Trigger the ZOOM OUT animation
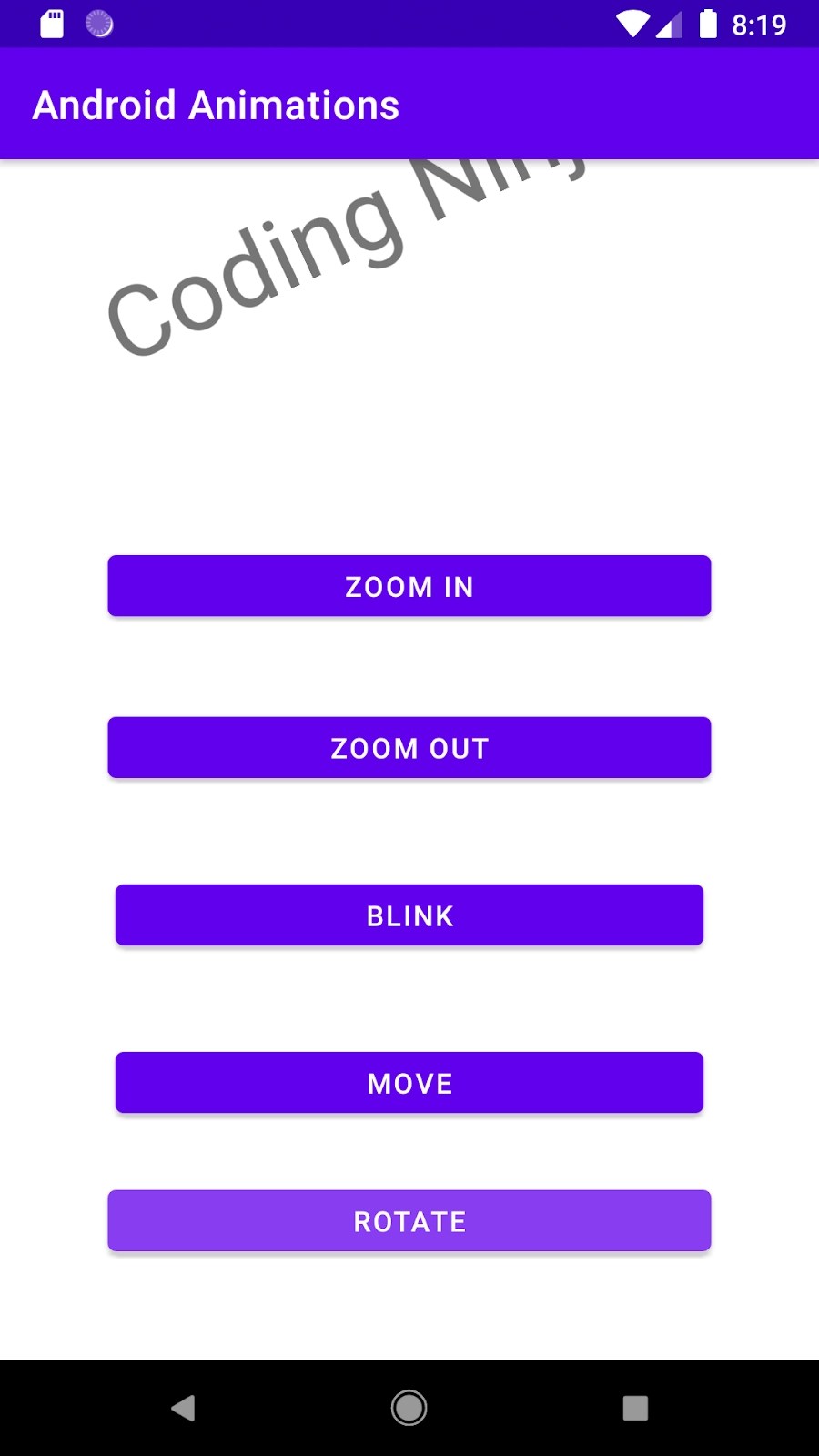Image resolution: width=819 pixels, height=1456 pixels. tap(409, 748)
